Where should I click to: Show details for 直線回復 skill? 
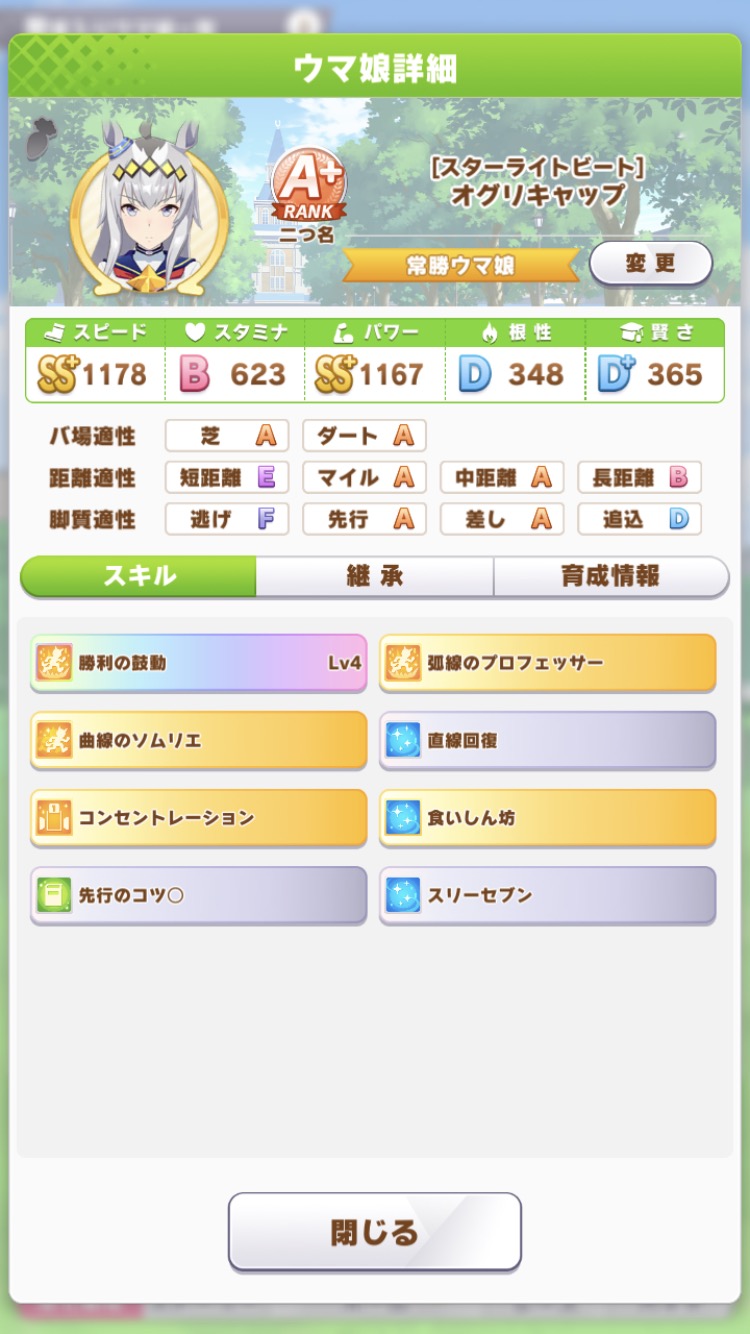pyautogui.click(x=547, y=740)
